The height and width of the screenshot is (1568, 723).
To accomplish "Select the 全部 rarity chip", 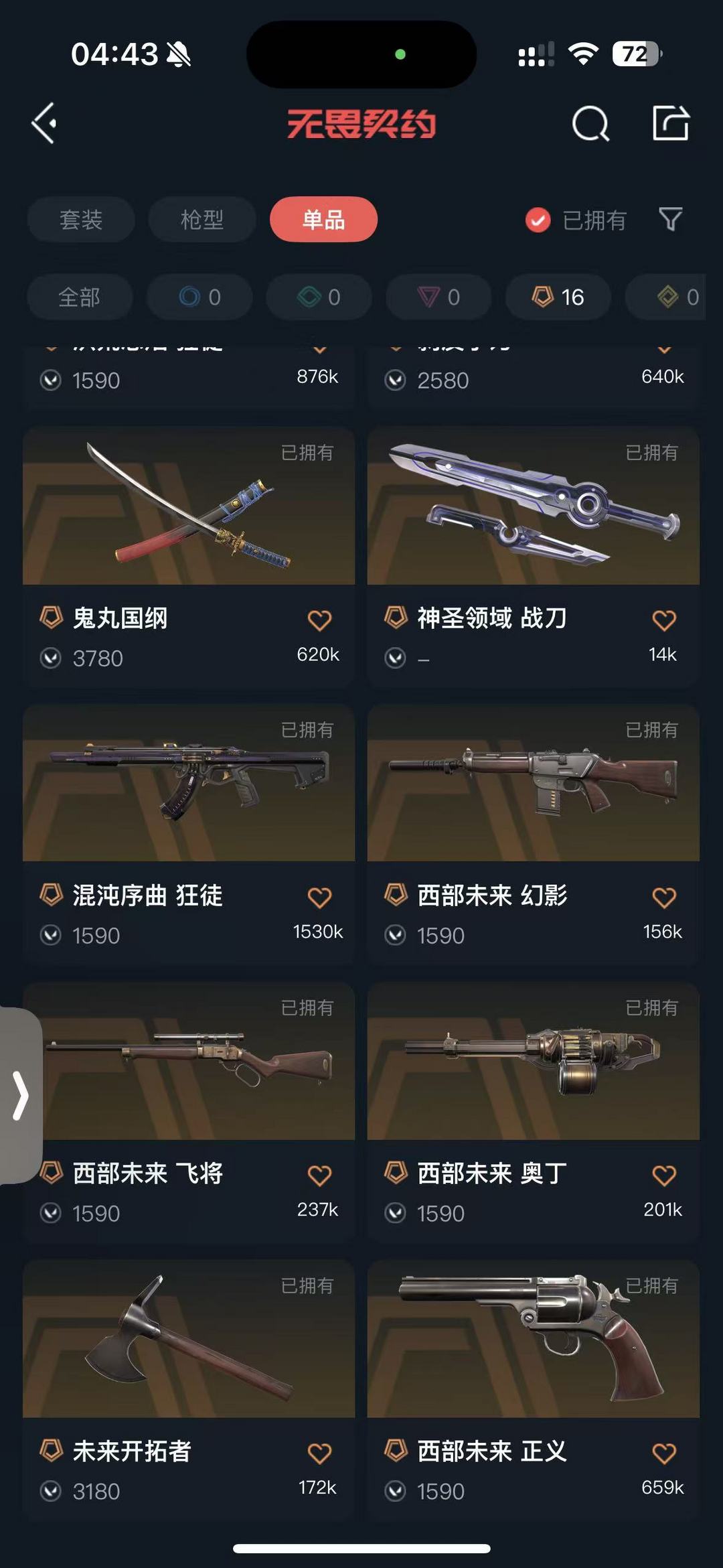I will click(x=80, y=297).
